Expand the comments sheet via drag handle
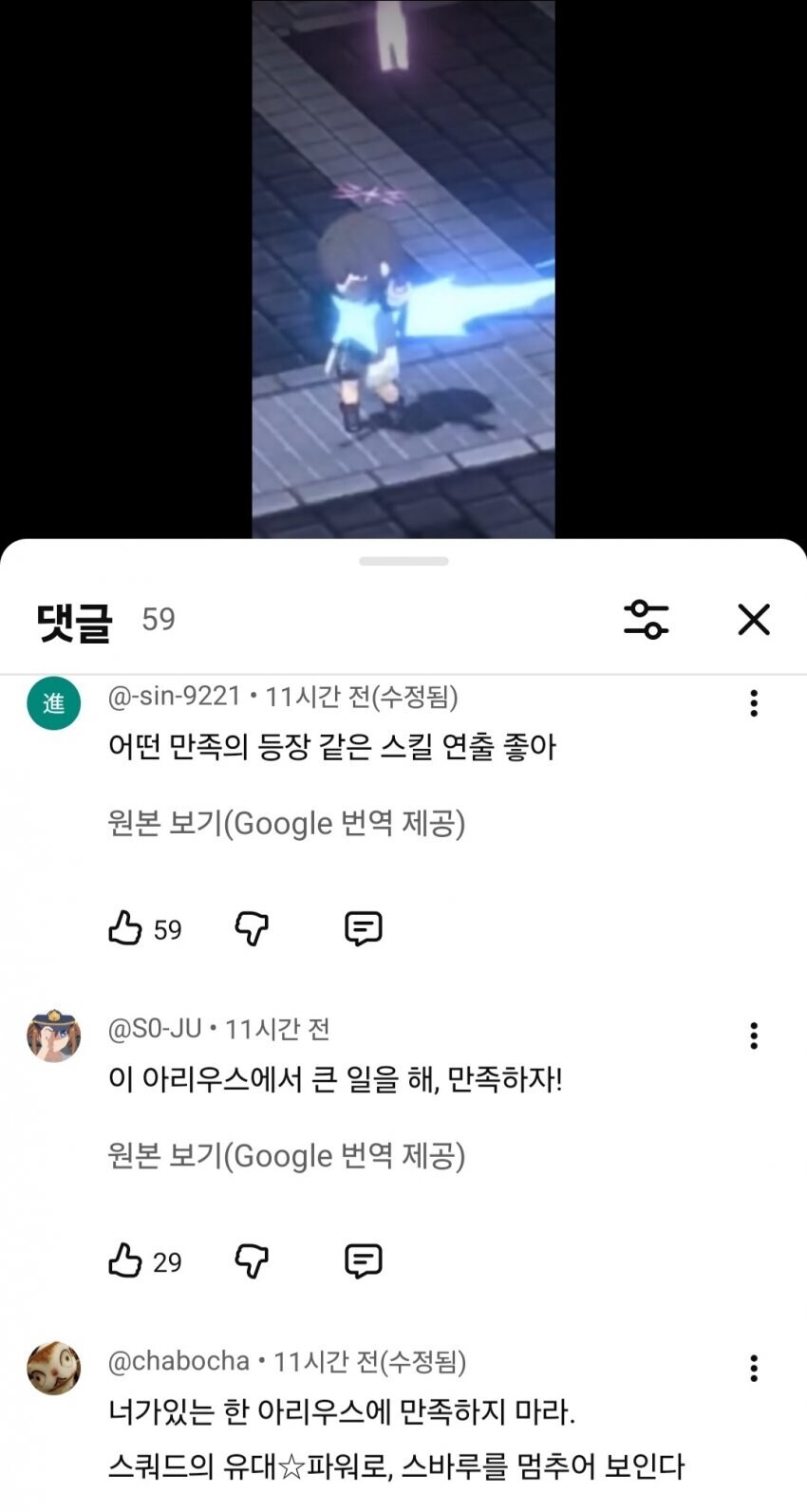807x1512 pixels. pos(403,560)
